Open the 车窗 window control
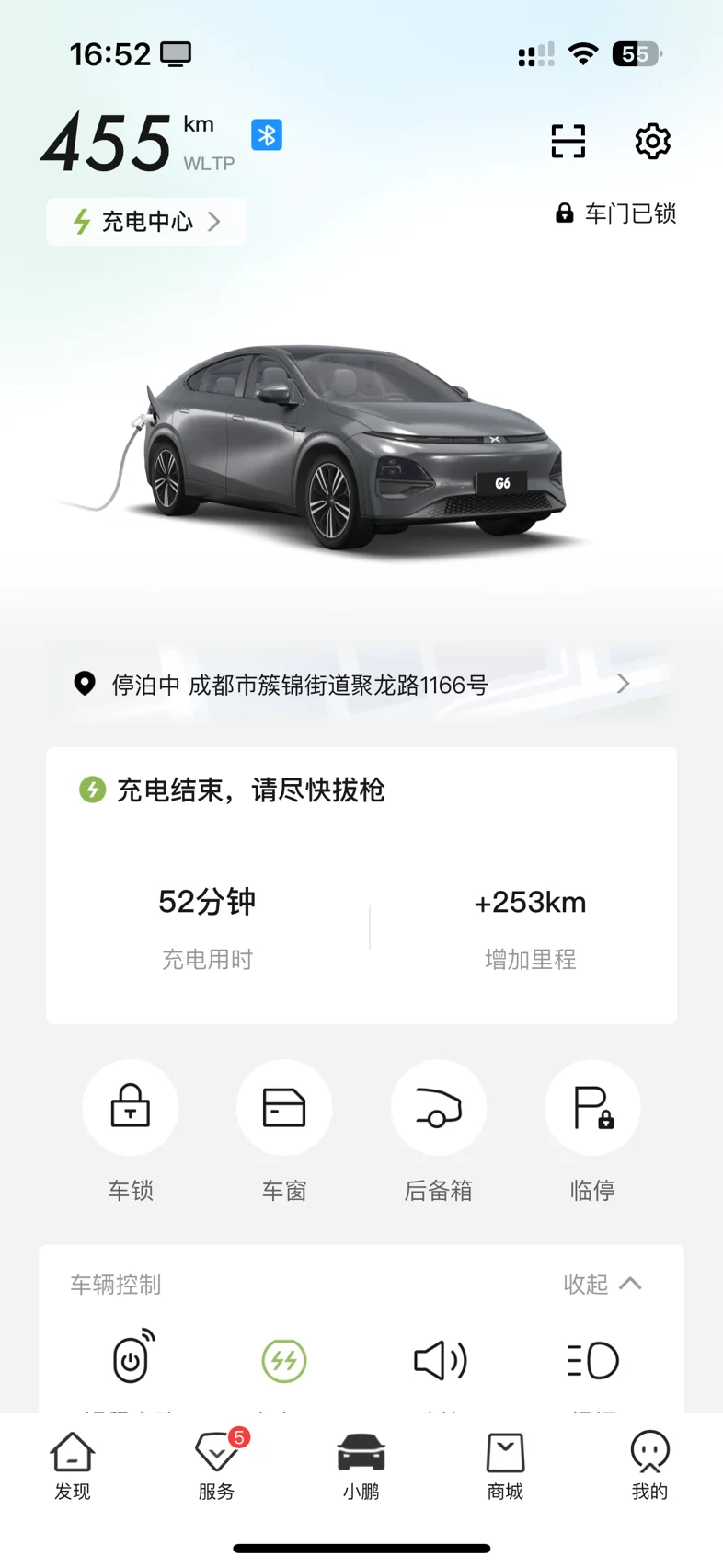Screen dimensions: 723x1568 (x=284, y=1108)
